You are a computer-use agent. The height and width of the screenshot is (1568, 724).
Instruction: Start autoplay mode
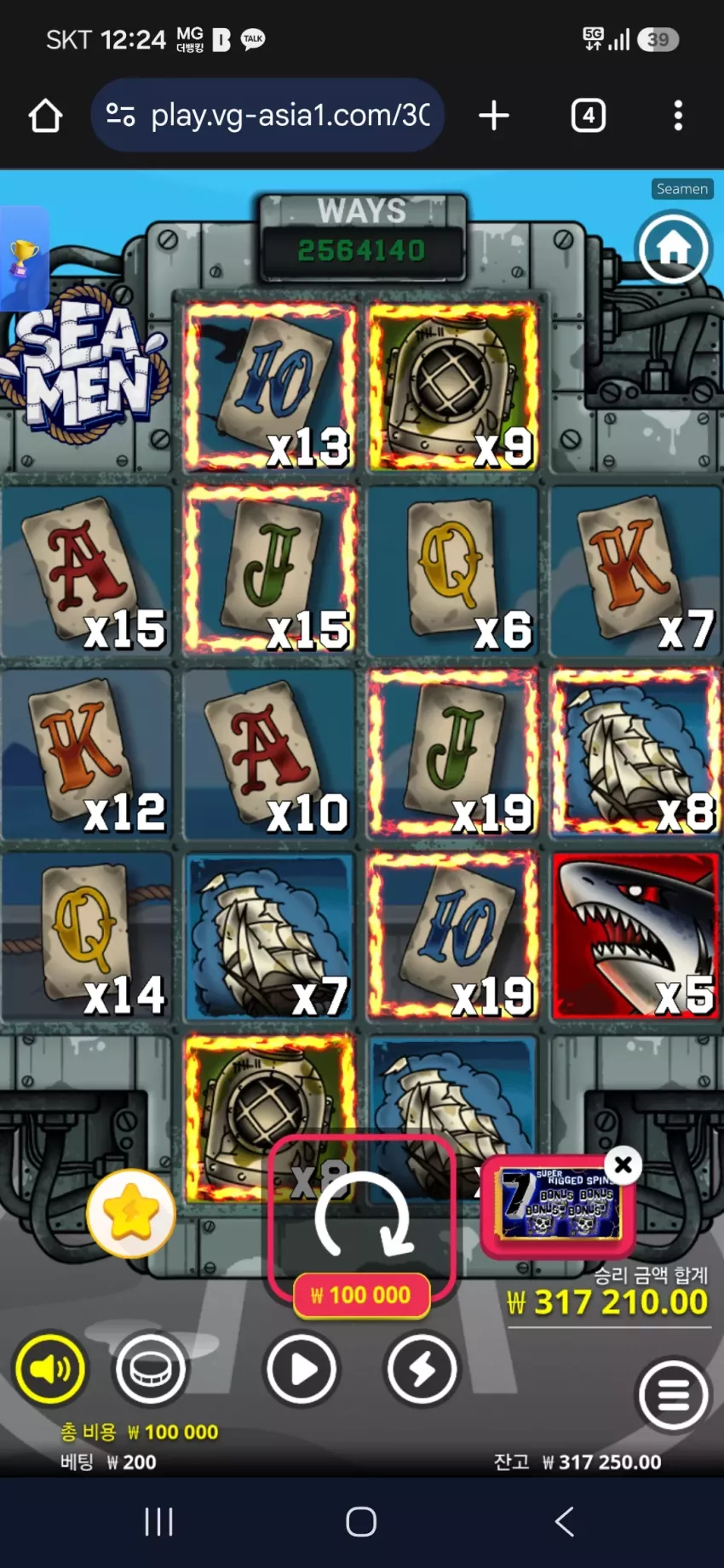pyautogui.click(x=301, y=1369)
